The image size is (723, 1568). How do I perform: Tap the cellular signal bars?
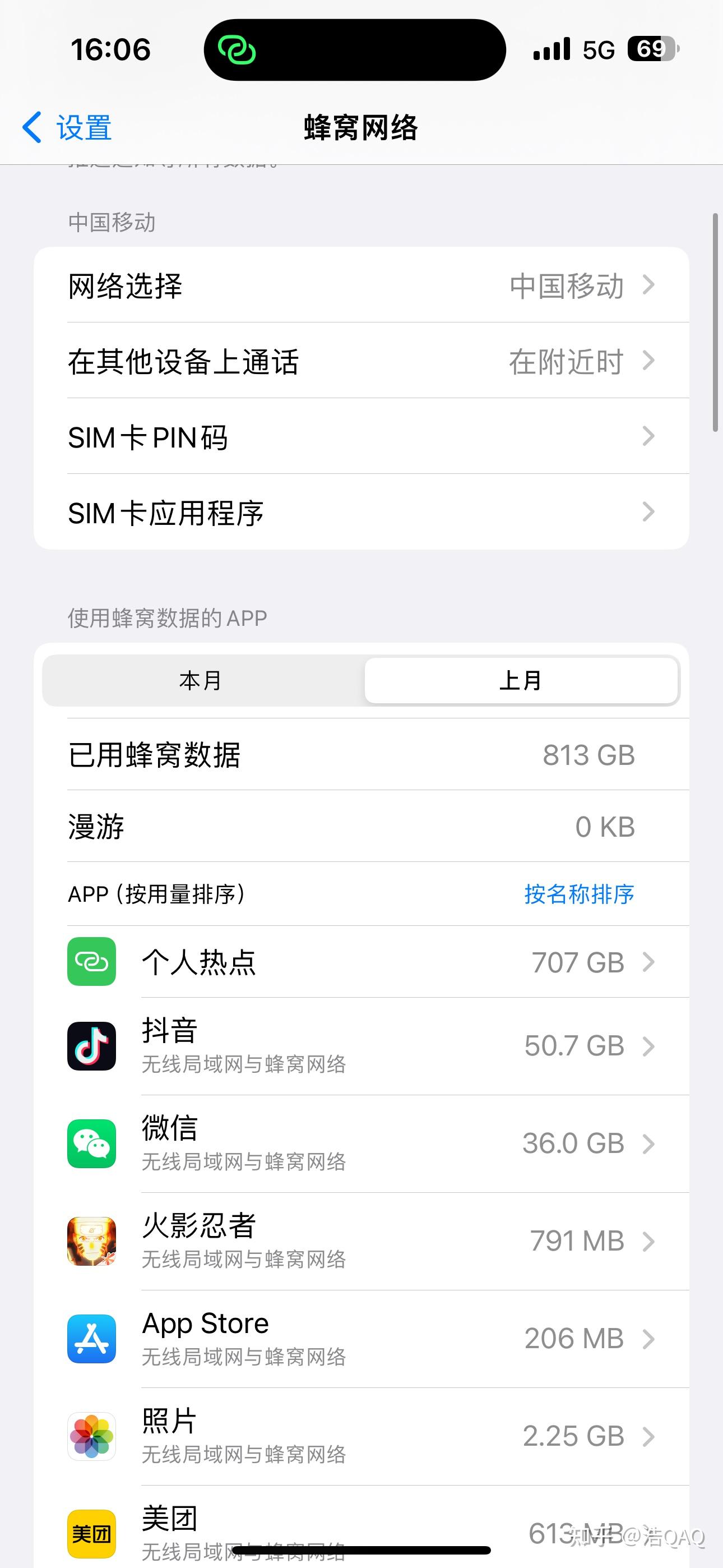point(550,49)
